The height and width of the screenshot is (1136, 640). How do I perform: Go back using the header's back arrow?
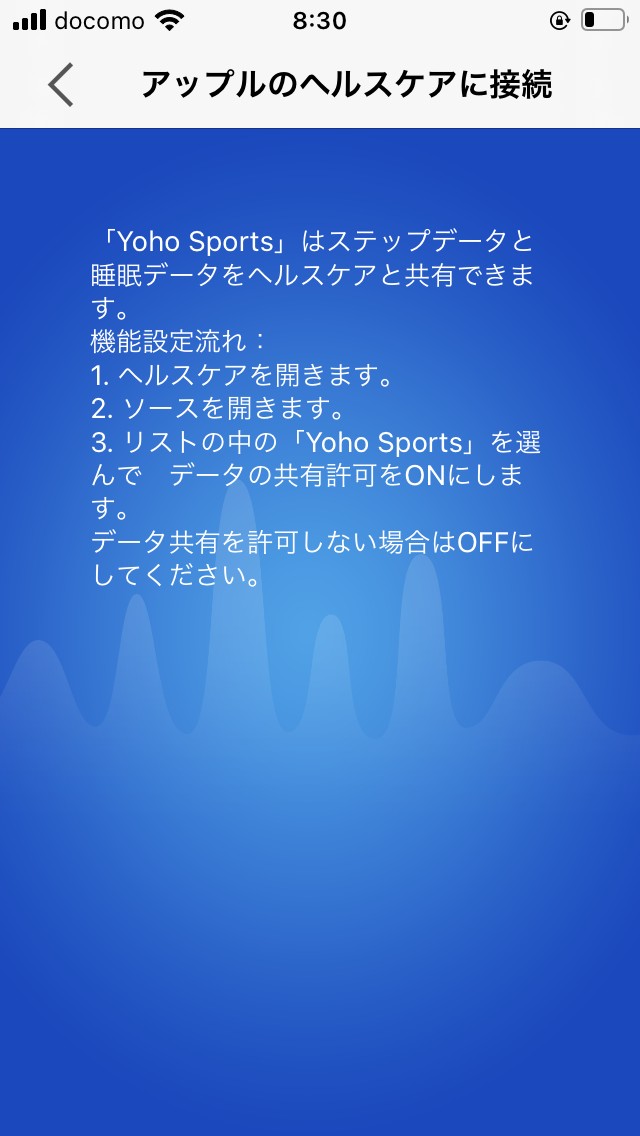pos(61,85)
